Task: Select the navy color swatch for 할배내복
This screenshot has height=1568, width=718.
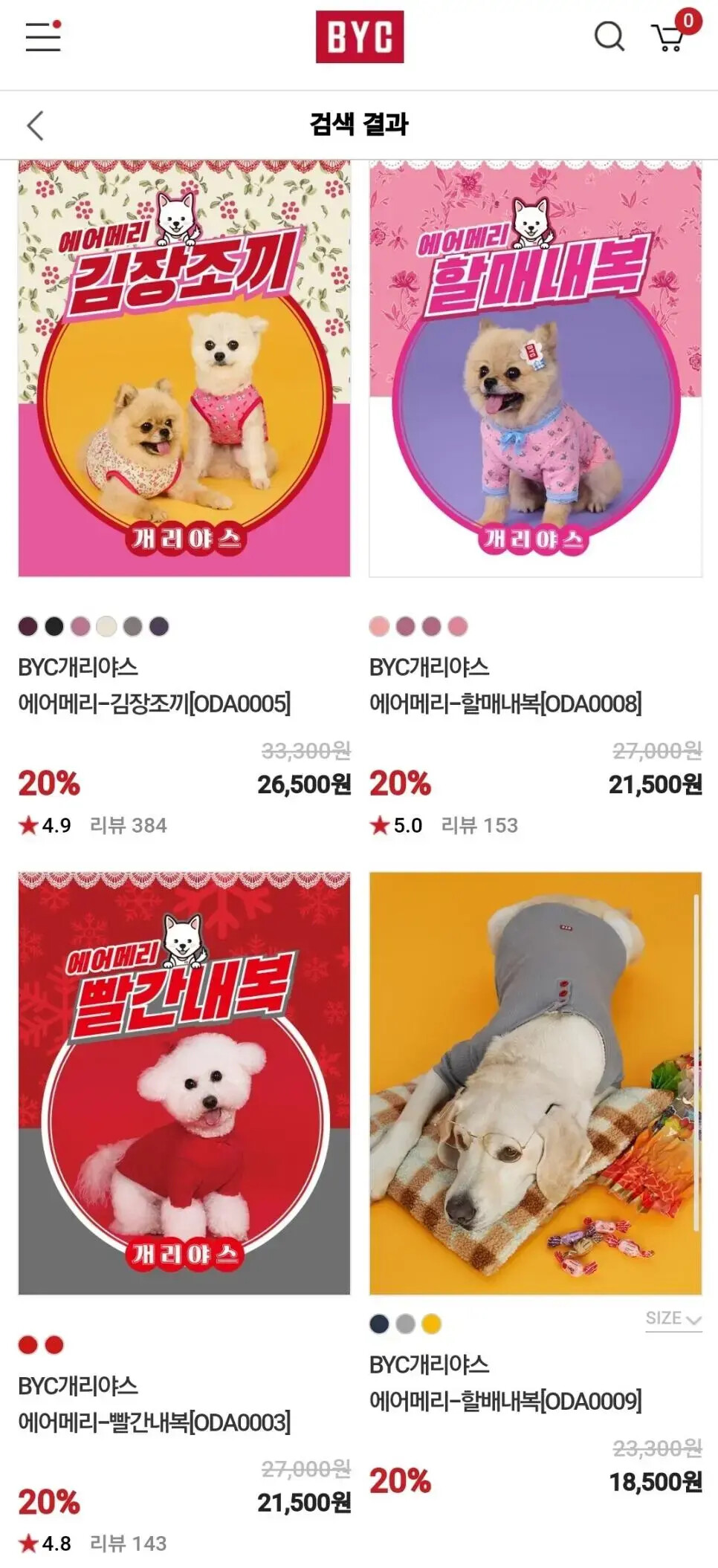Action: [x=379, y=1324]
